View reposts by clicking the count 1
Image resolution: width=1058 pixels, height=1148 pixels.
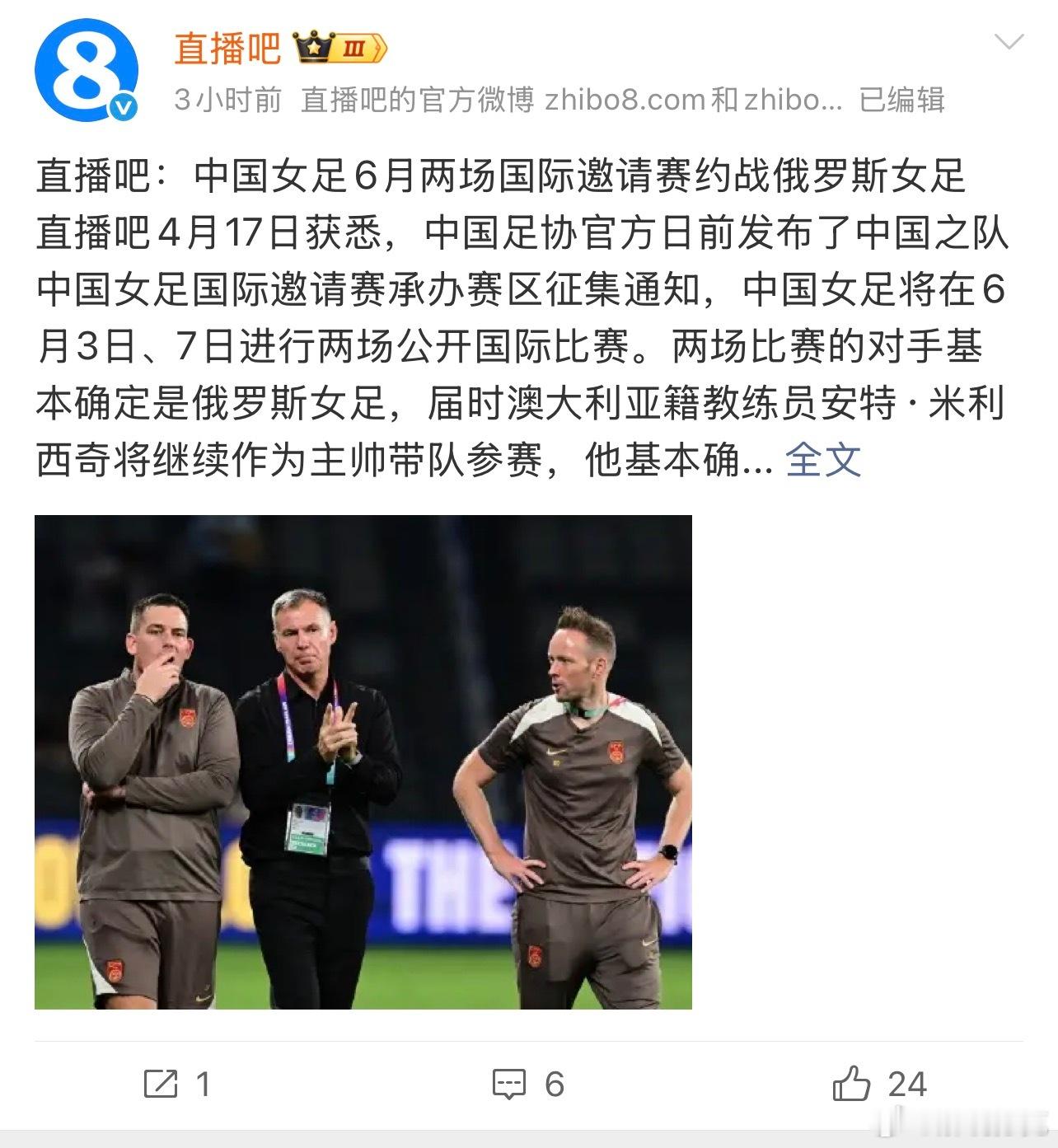[201, 1084]
